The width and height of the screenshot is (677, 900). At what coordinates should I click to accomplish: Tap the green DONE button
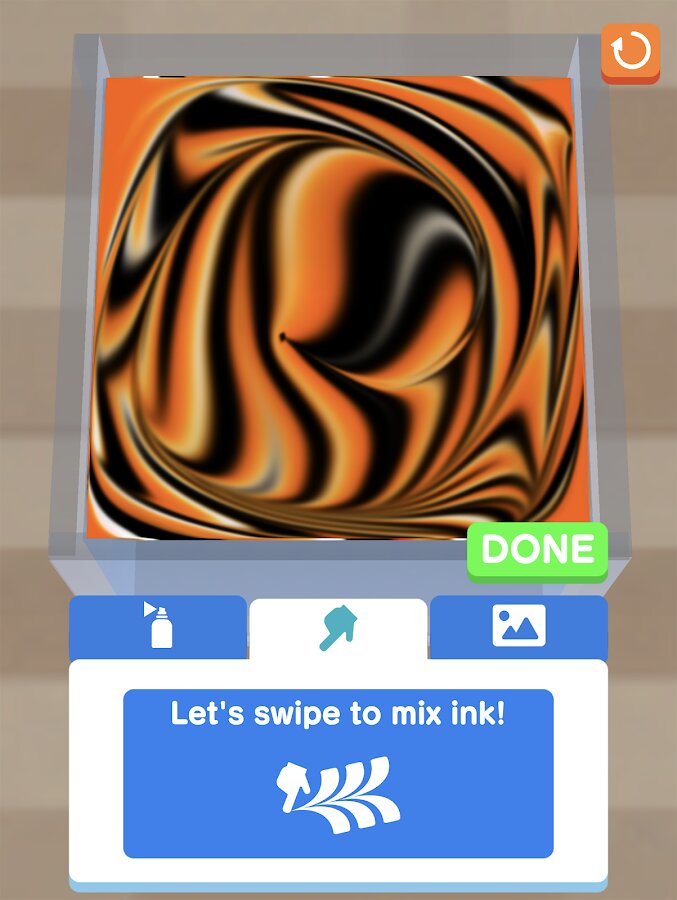537,549
